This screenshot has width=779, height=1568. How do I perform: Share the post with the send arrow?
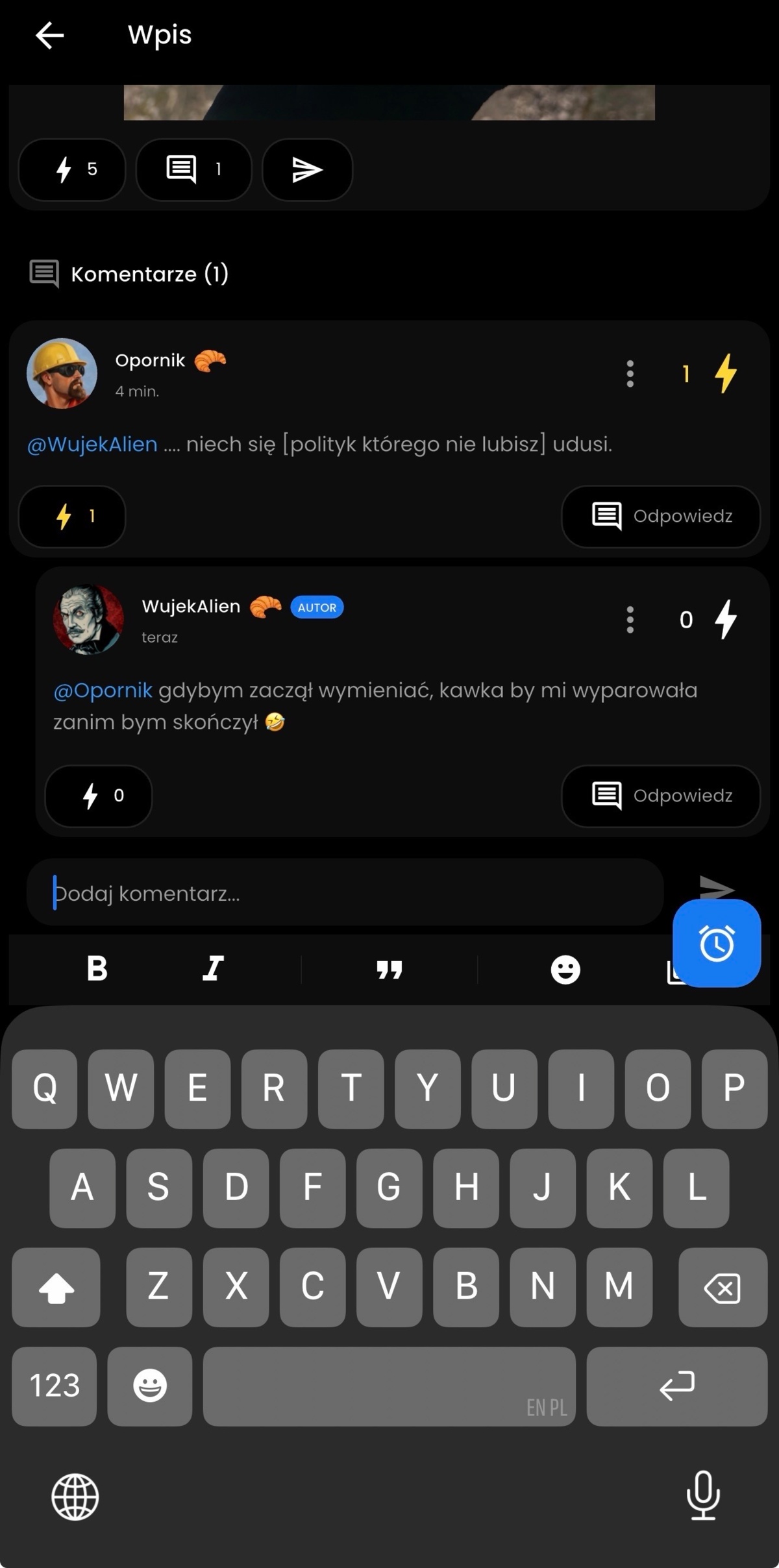(307, 169)
